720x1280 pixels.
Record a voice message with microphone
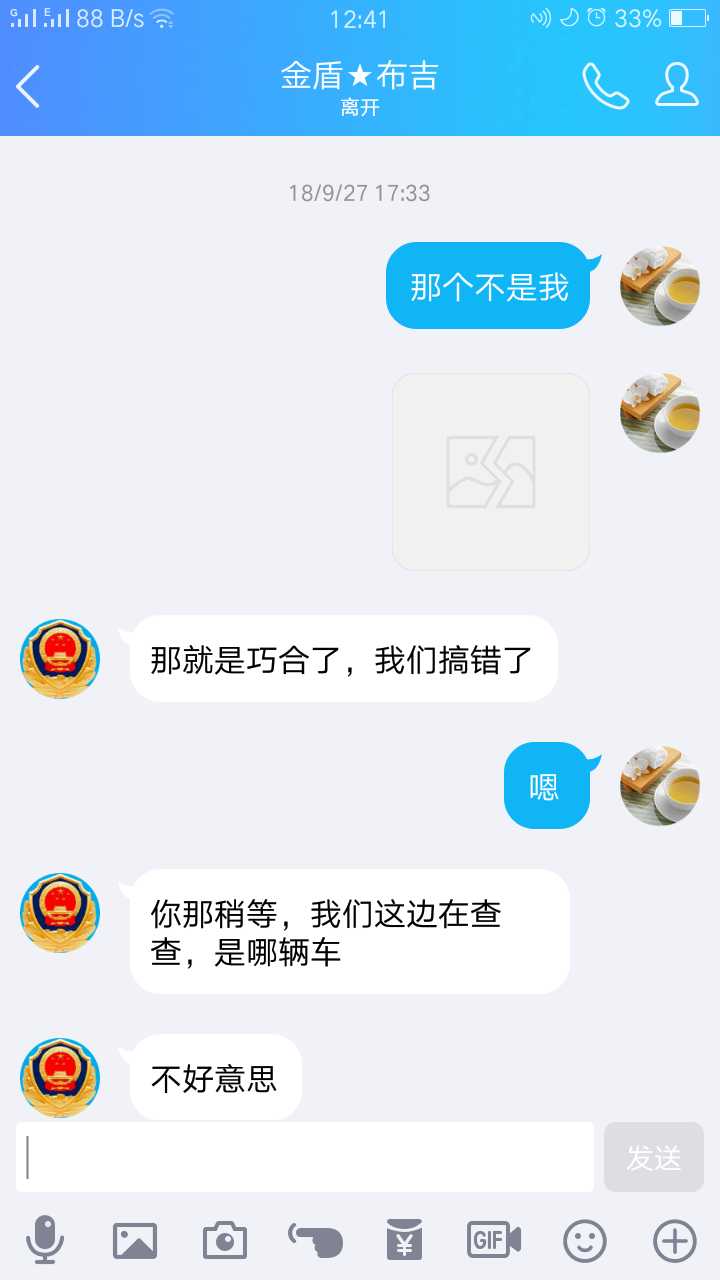(x=45, y=1241)
